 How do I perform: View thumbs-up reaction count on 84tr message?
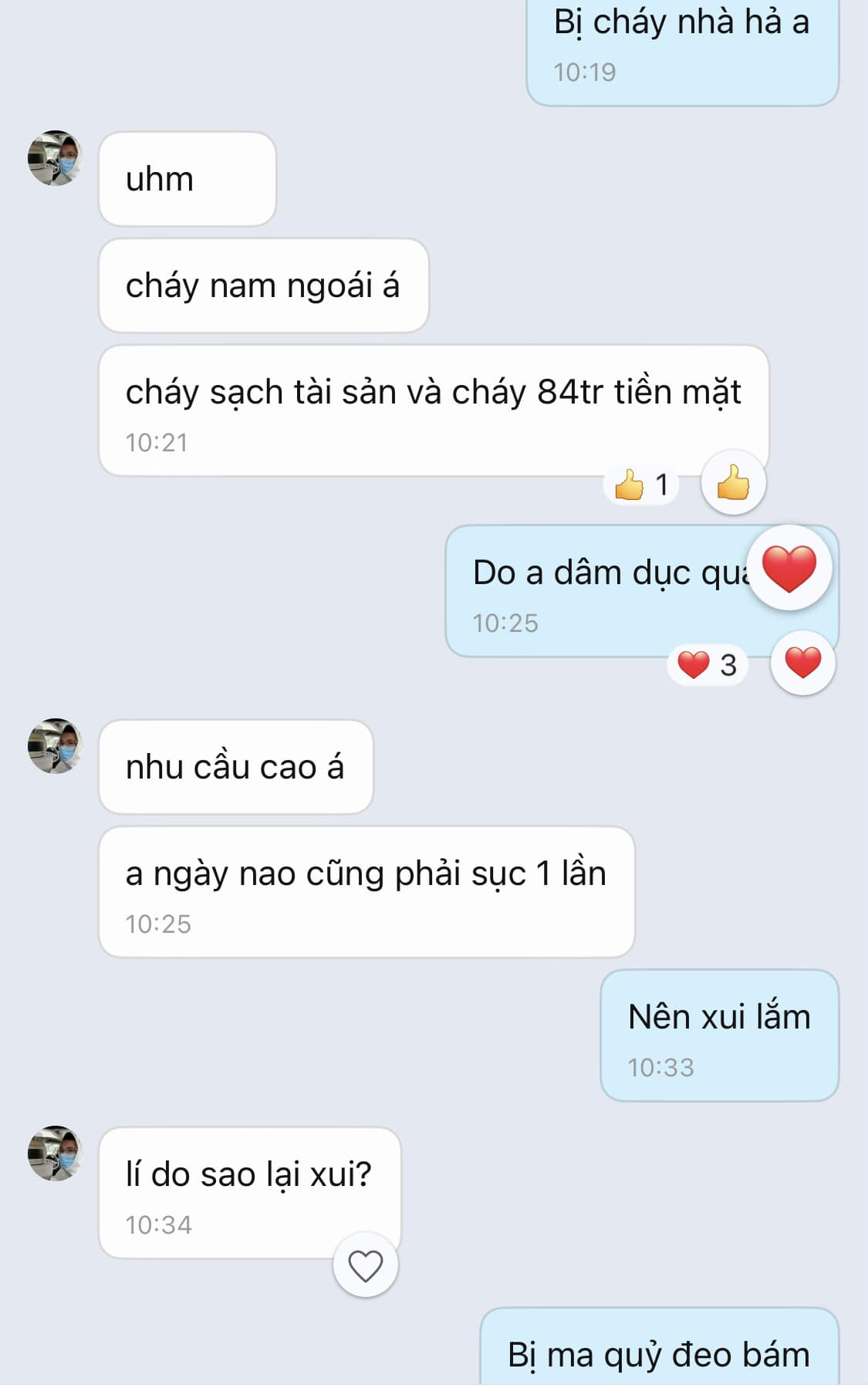642,485
